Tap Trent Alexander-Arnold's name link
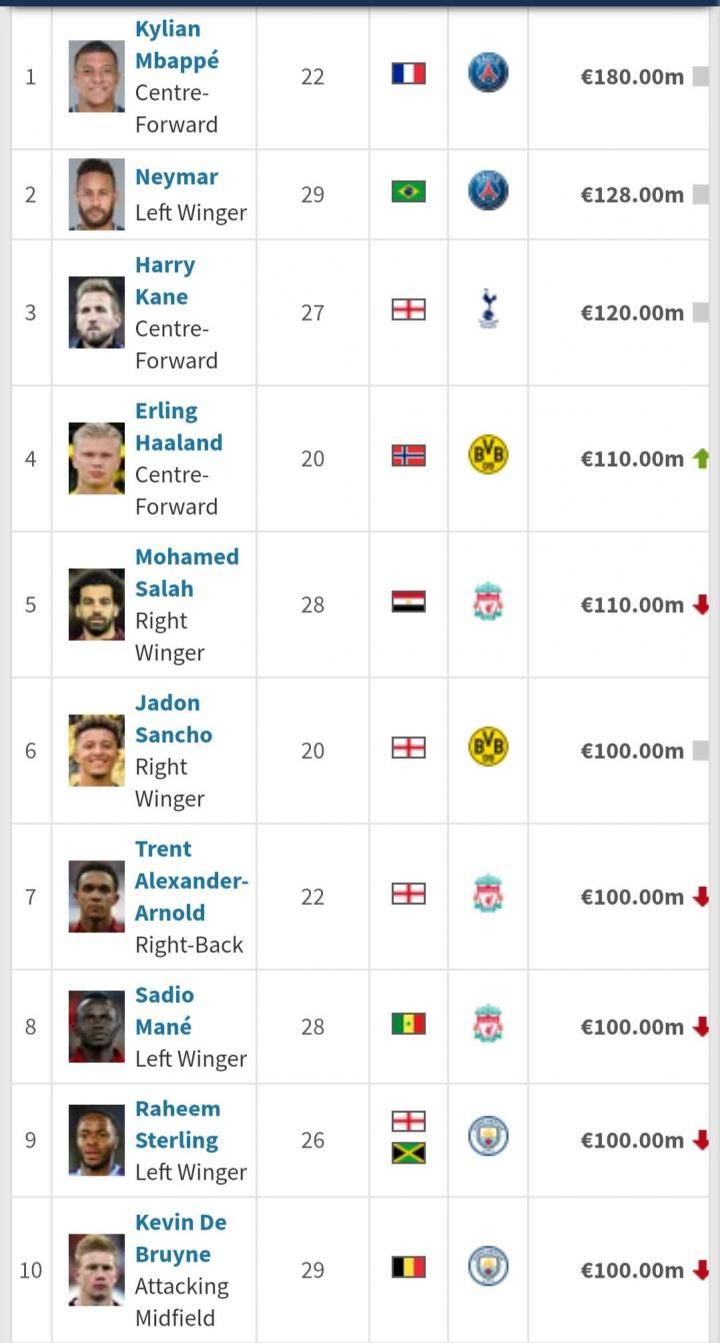The height and width of the screenshot is (1343, 720). tap(191, 881)
